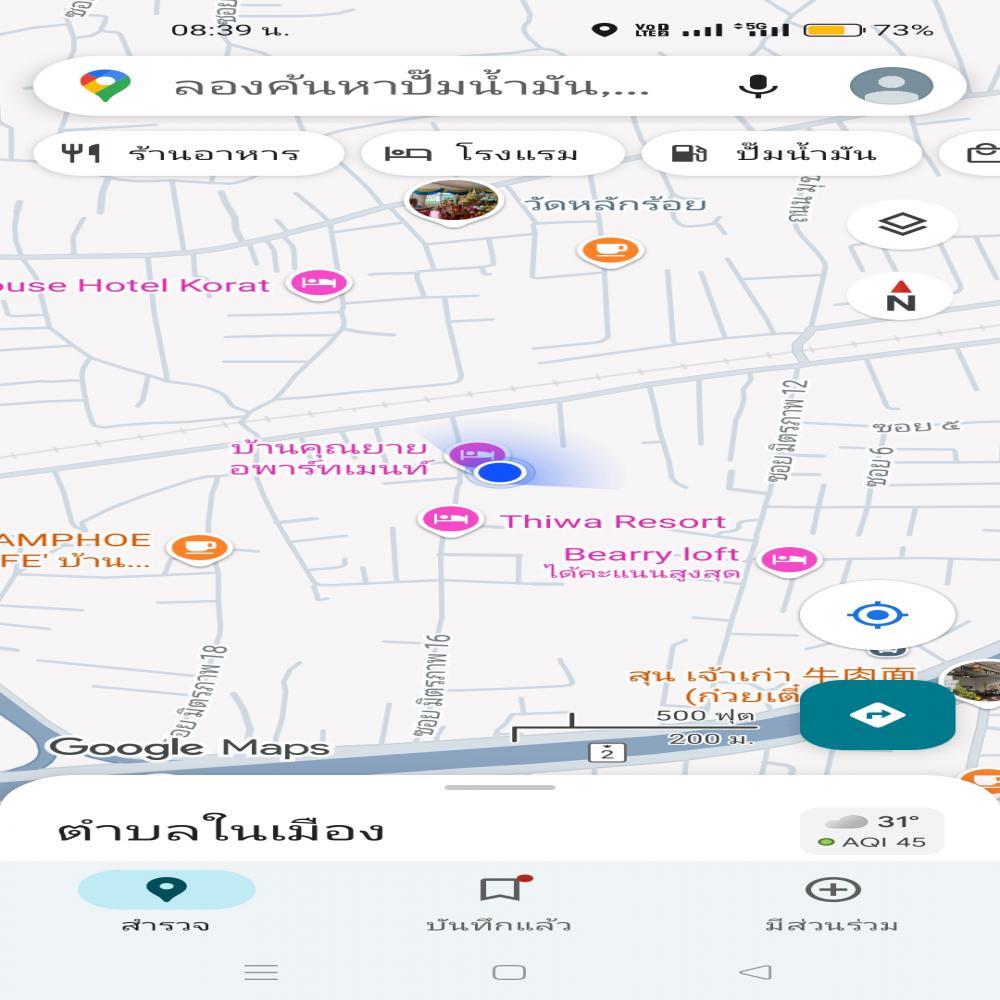The image size is (1000, 1000).
Task: Tap the compass to reset north
Action: 901,297
